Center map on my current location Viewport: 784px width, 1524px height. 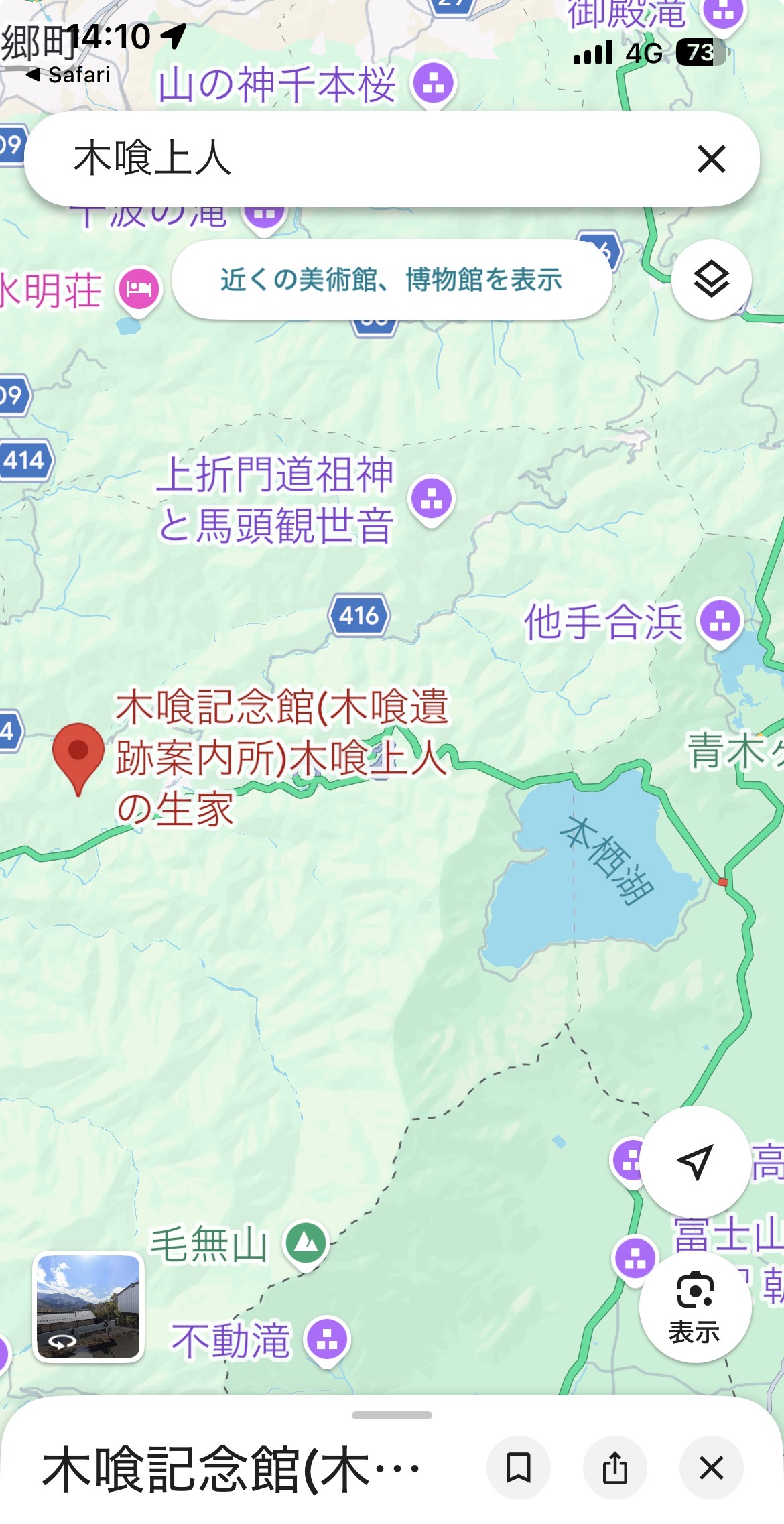tap(694, 1161)
